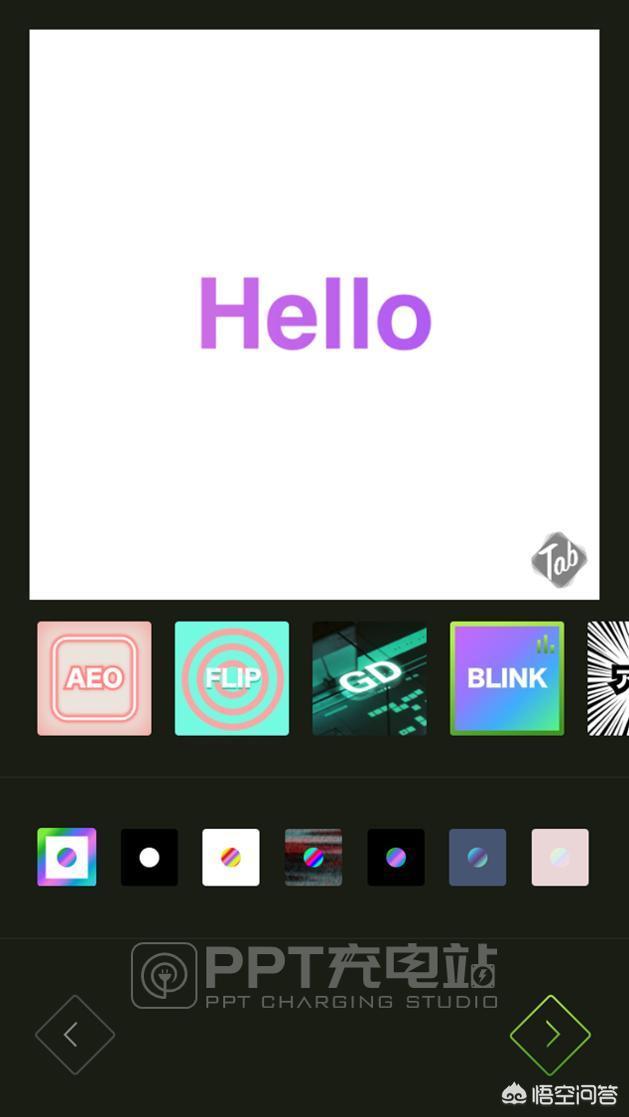This screenshot has width=629, height=1117.
Task: Choose the FLIP animation style
Action: [x=232, y=678]
